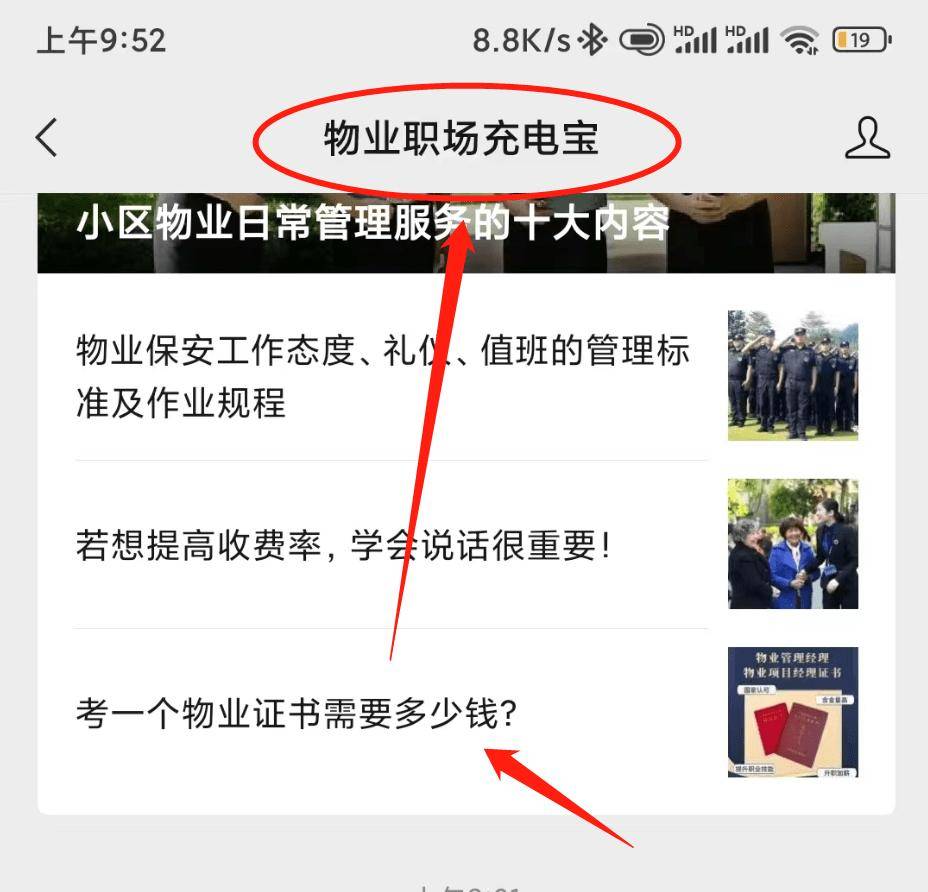
Task: Open the account profile icon
Action: tap(866, 138)
